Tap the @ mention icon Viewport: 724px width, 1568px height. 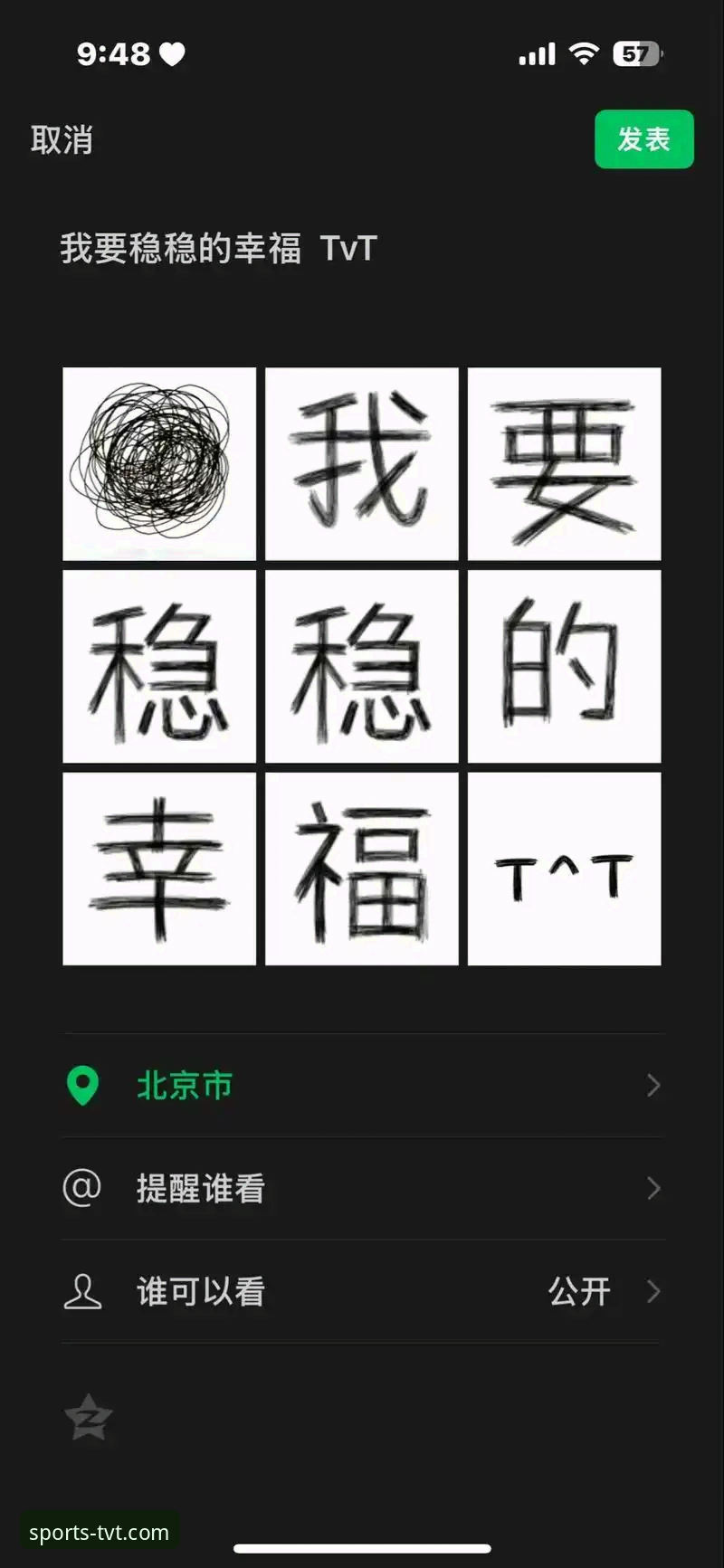tap(83, 1188)
